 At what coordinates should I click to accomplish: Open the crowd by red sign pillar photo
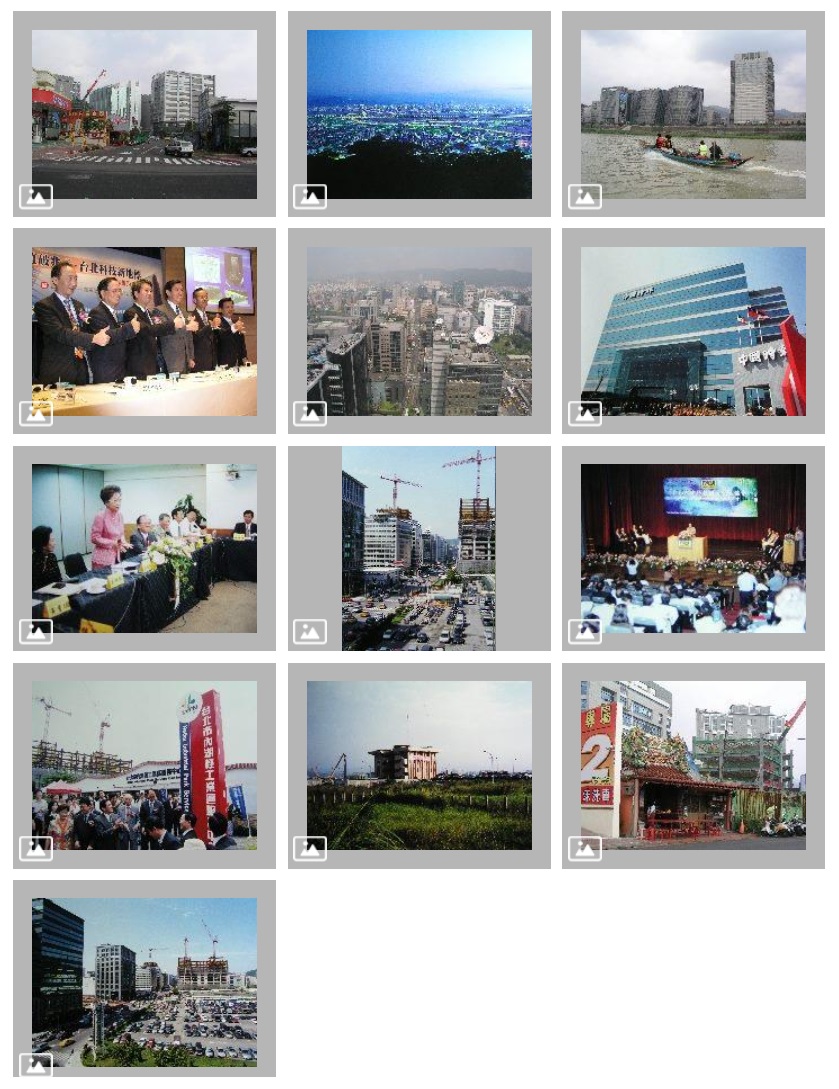tap(144, 765)
